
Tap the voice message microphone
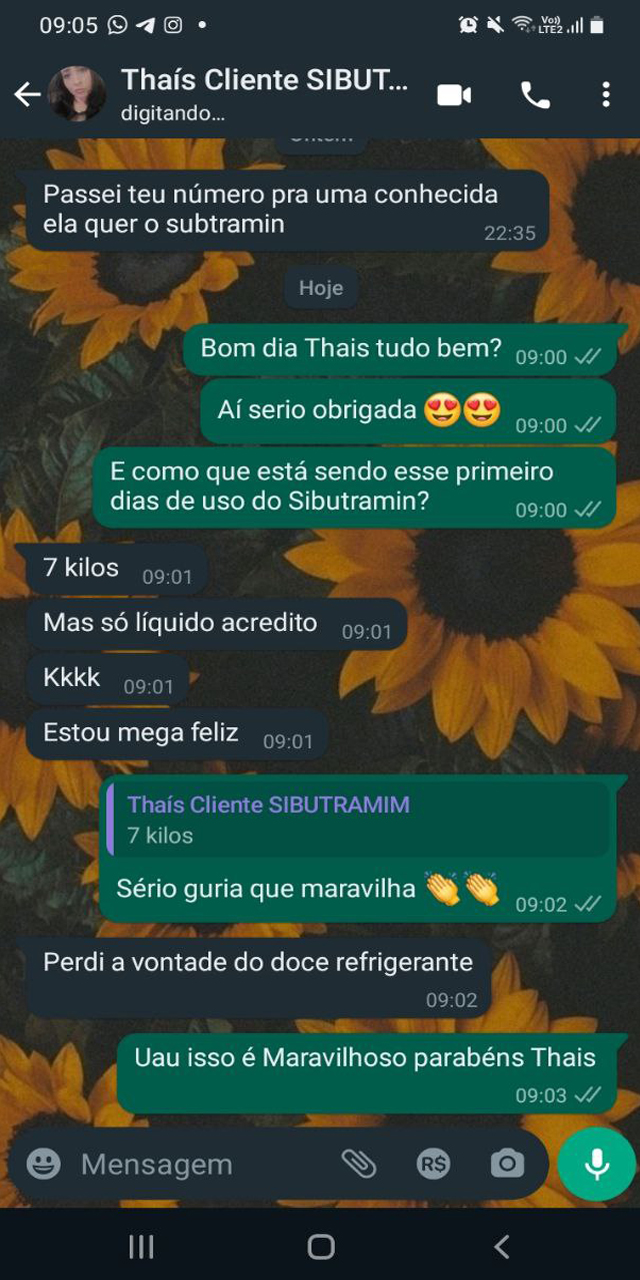pyautogui.click(x=597, y=1163)
